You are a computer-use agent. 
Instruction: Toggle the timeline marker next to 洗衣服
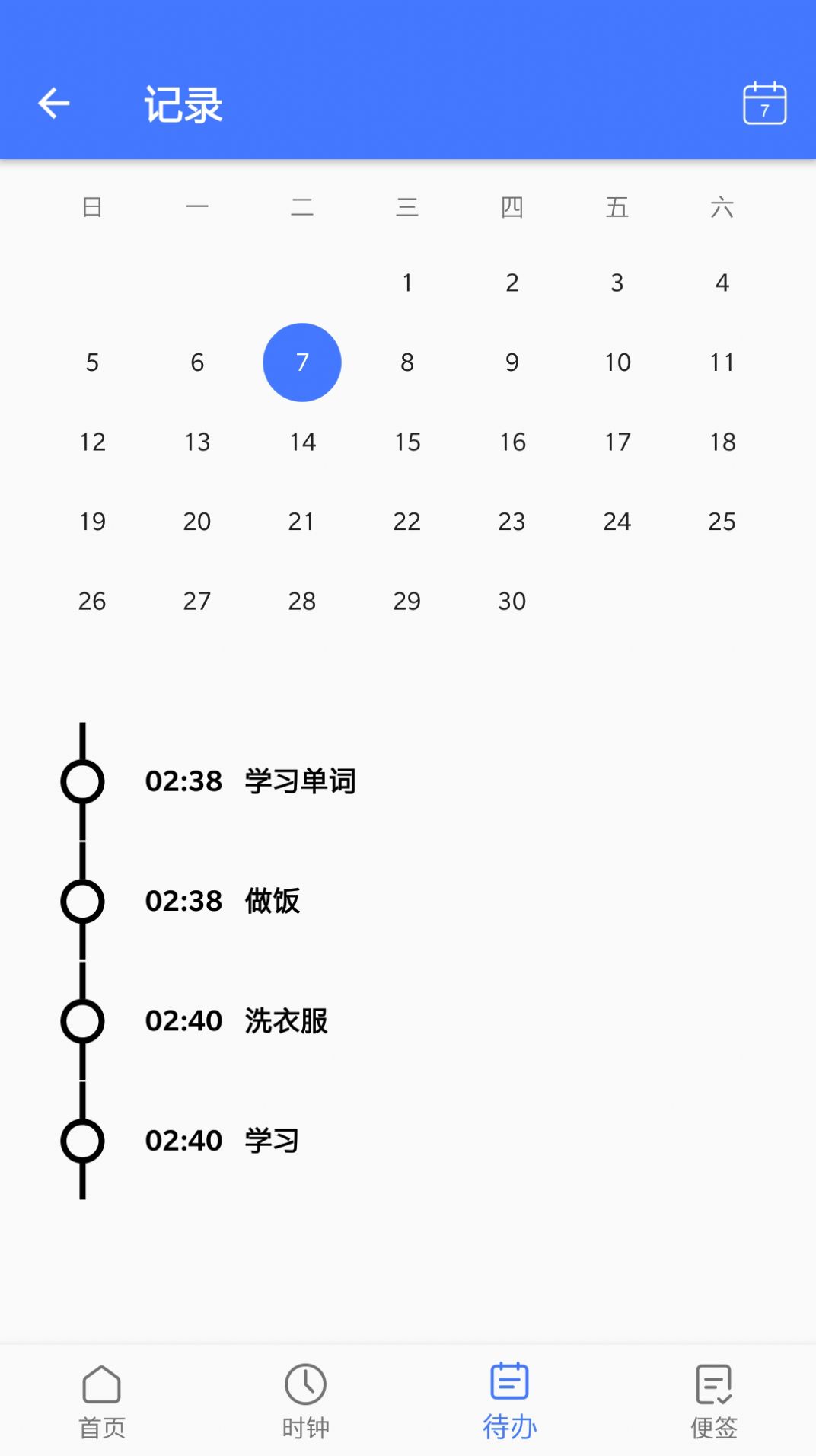point(81,1020)
